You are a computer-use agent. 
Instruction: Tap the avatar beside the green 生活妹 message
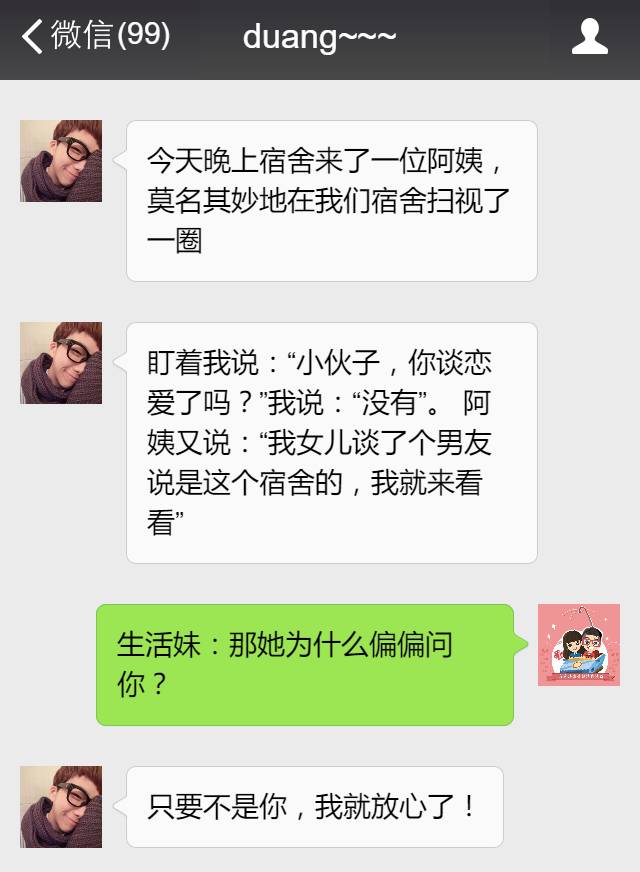579,645
